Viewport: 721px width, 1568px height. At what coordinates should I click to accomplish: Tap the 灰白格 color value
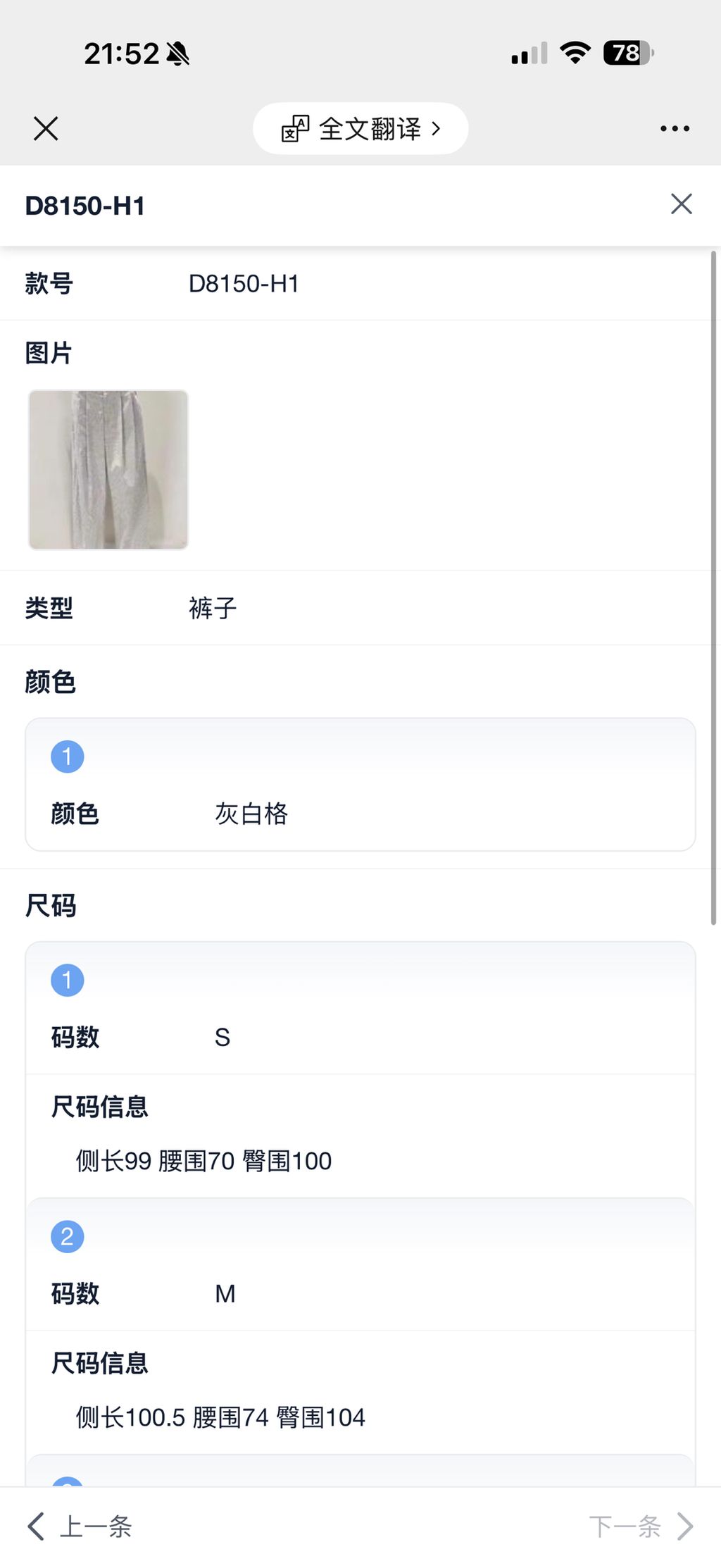(x=251, y=814)
